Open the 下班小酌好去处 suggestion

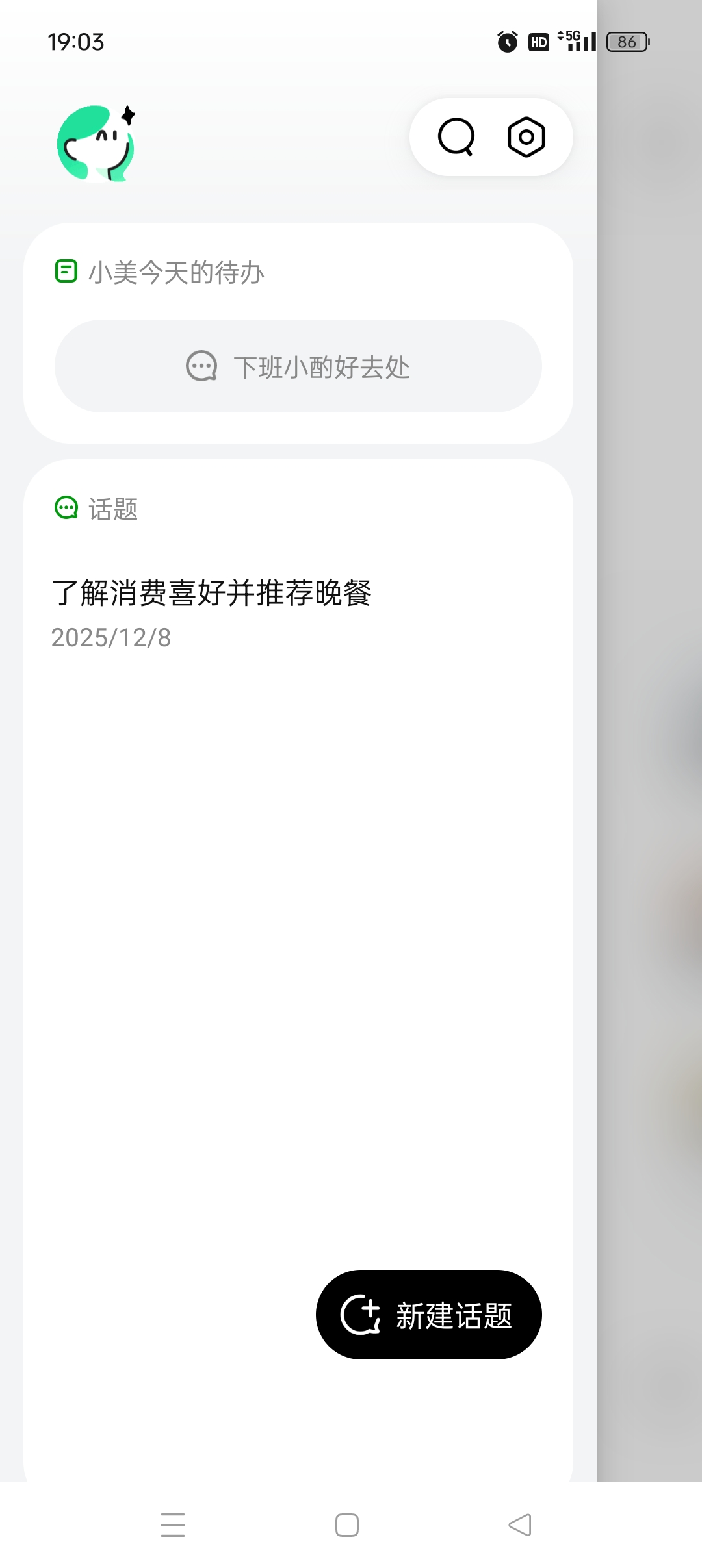298,366
